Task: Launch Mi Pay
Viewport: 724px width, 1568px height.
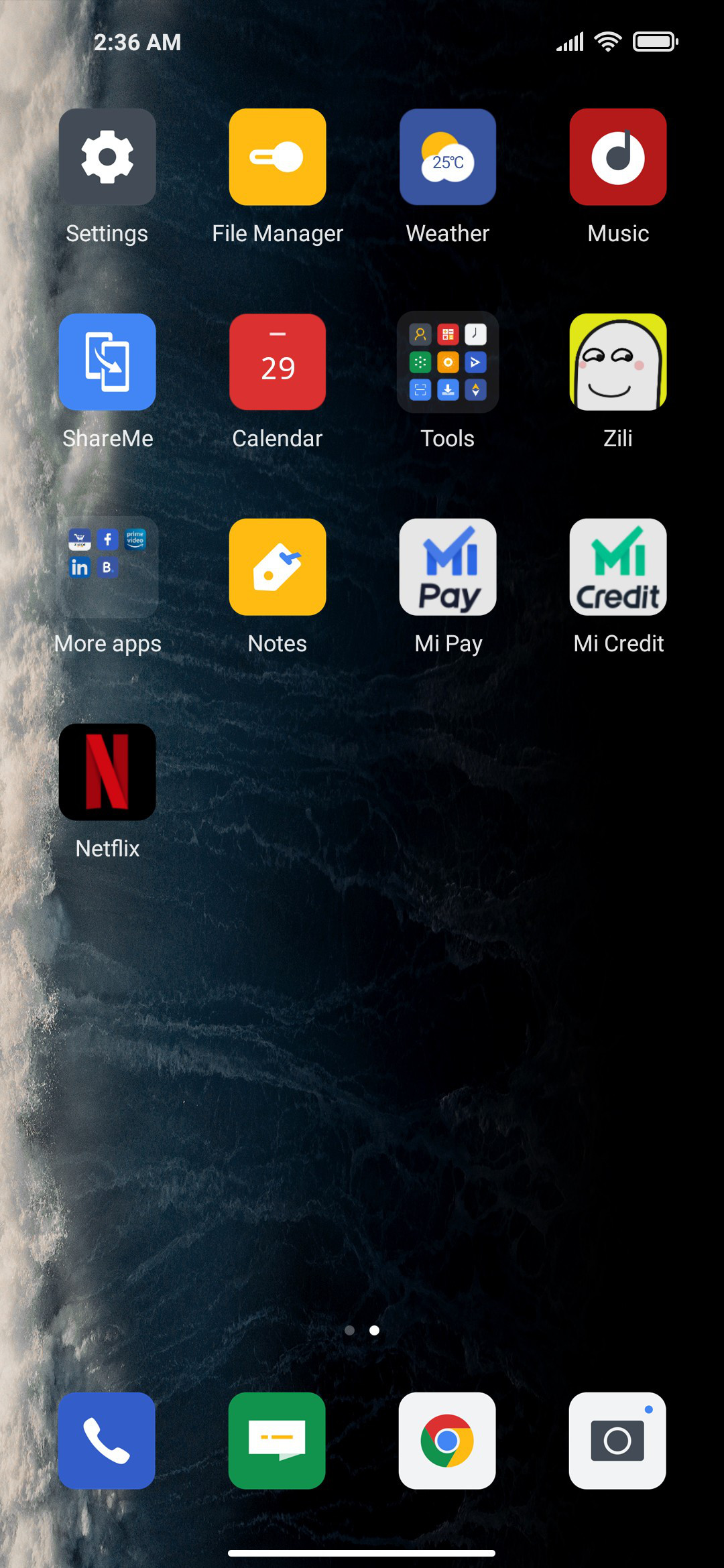Action: point(448,567)
